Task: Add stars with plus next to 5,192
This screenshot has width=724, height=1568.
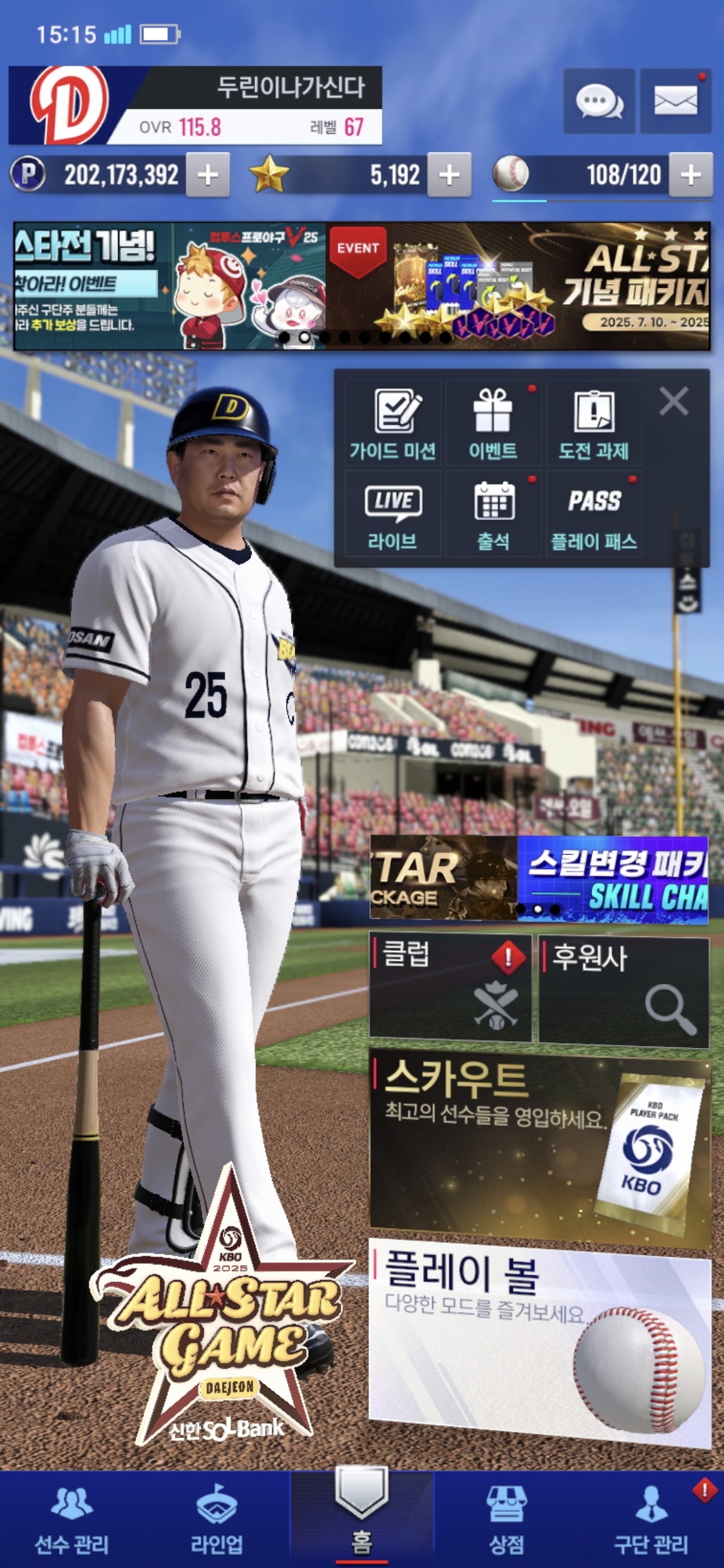Action: pos(449,175)
